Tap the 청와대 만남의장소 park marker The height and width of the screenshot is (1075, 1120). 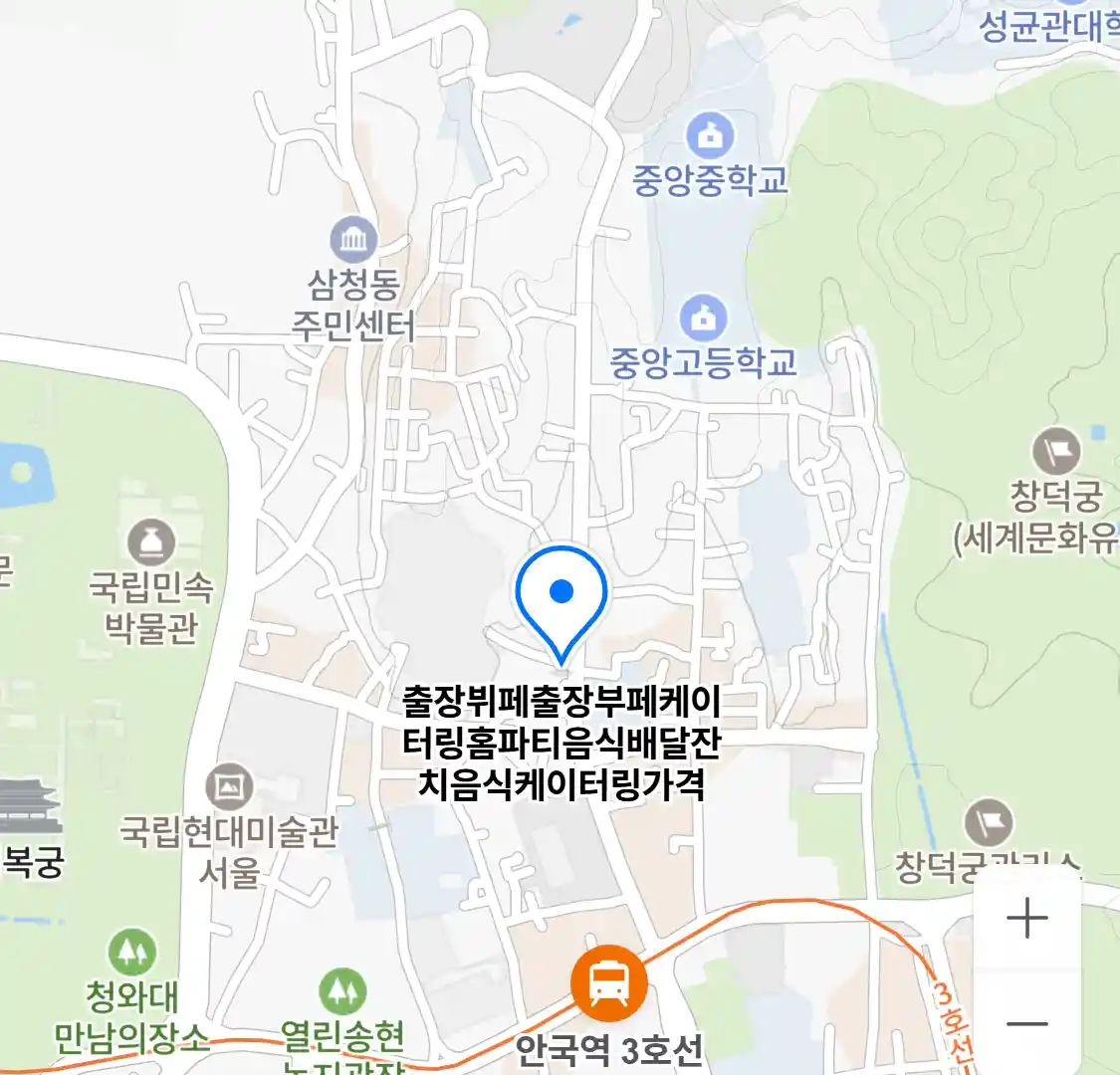pyautogui.click(x=131, y=953)
